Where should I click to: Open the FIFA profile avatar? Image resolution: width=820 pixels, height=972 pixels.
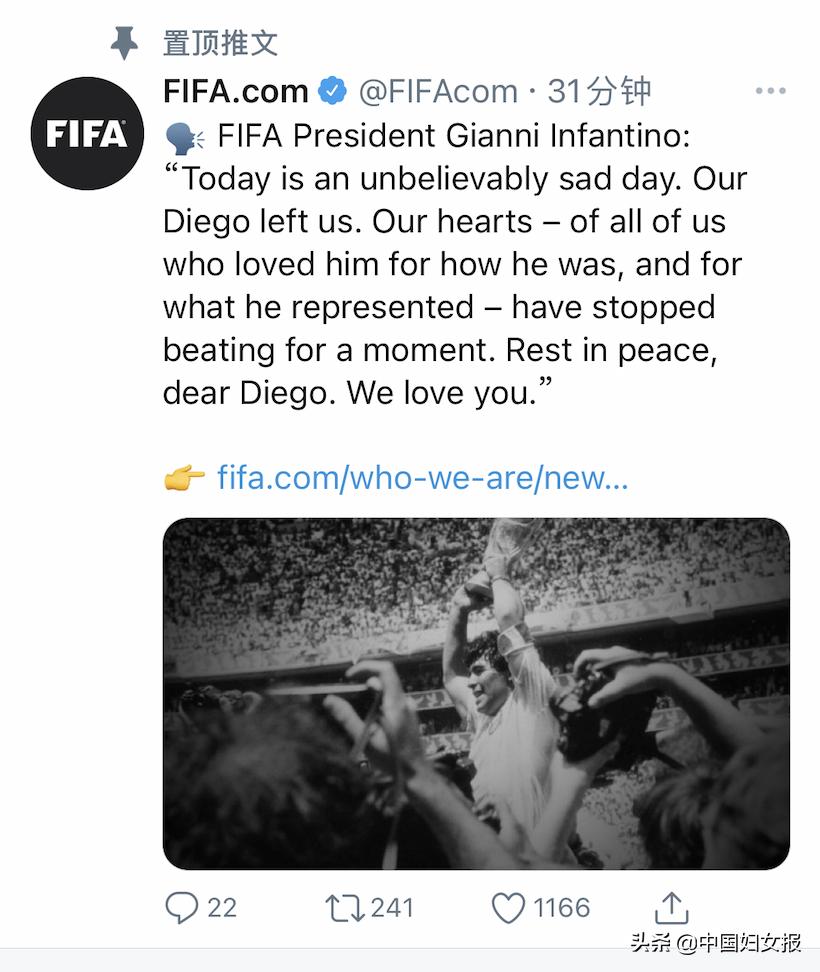(x=87, y=133)
